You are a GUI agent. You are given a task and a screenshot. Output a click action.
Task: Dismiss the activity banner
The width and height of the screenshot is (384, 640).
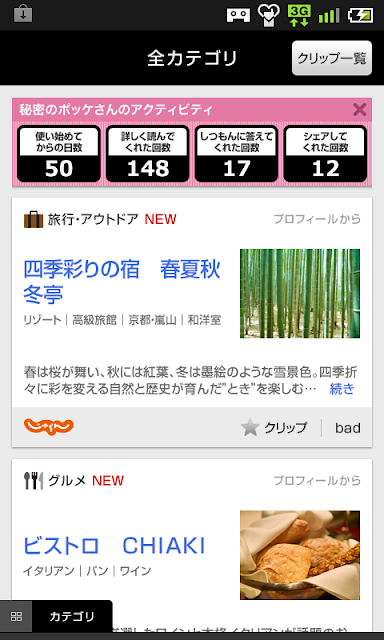tap(360, 109)
